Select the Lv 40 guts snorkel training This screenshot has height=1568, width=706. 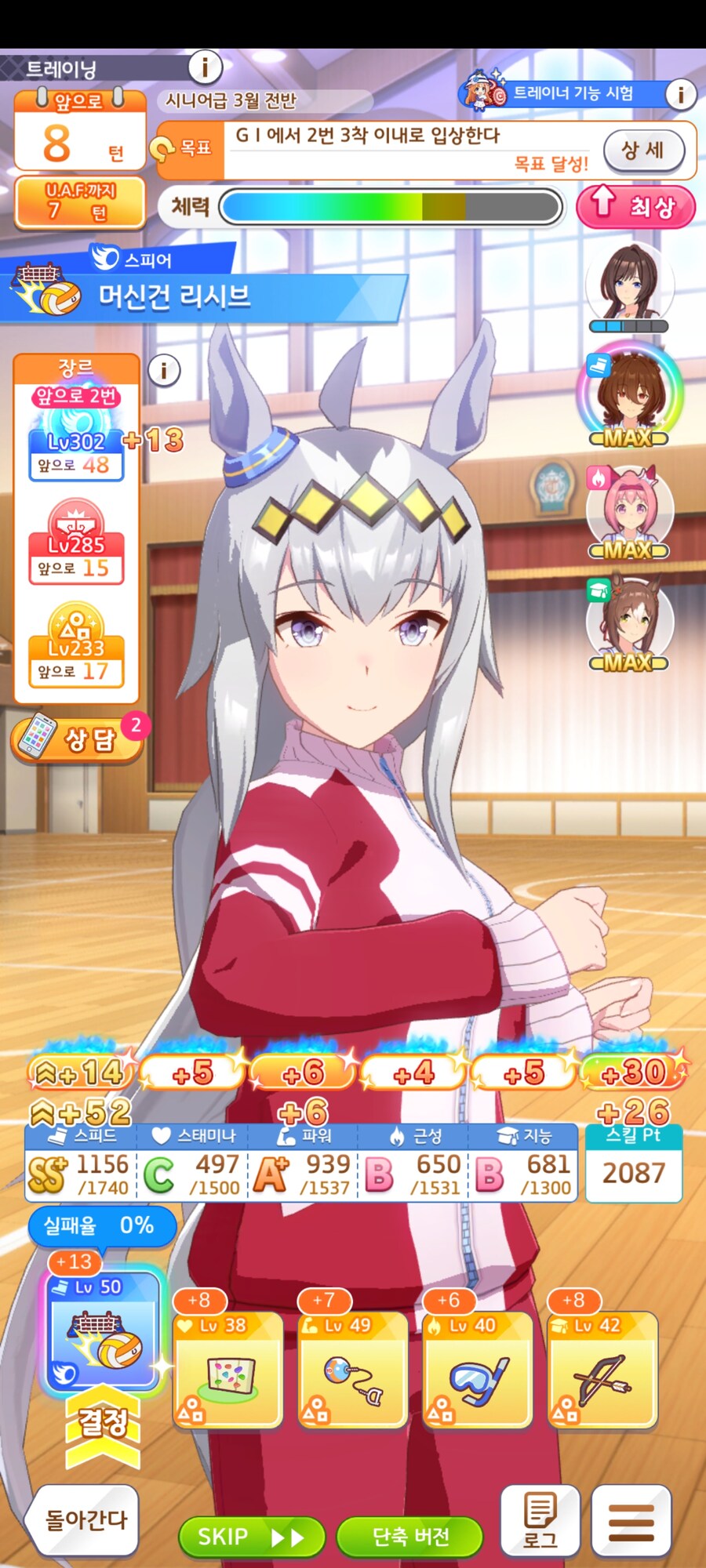click(x=477, y=1370)
